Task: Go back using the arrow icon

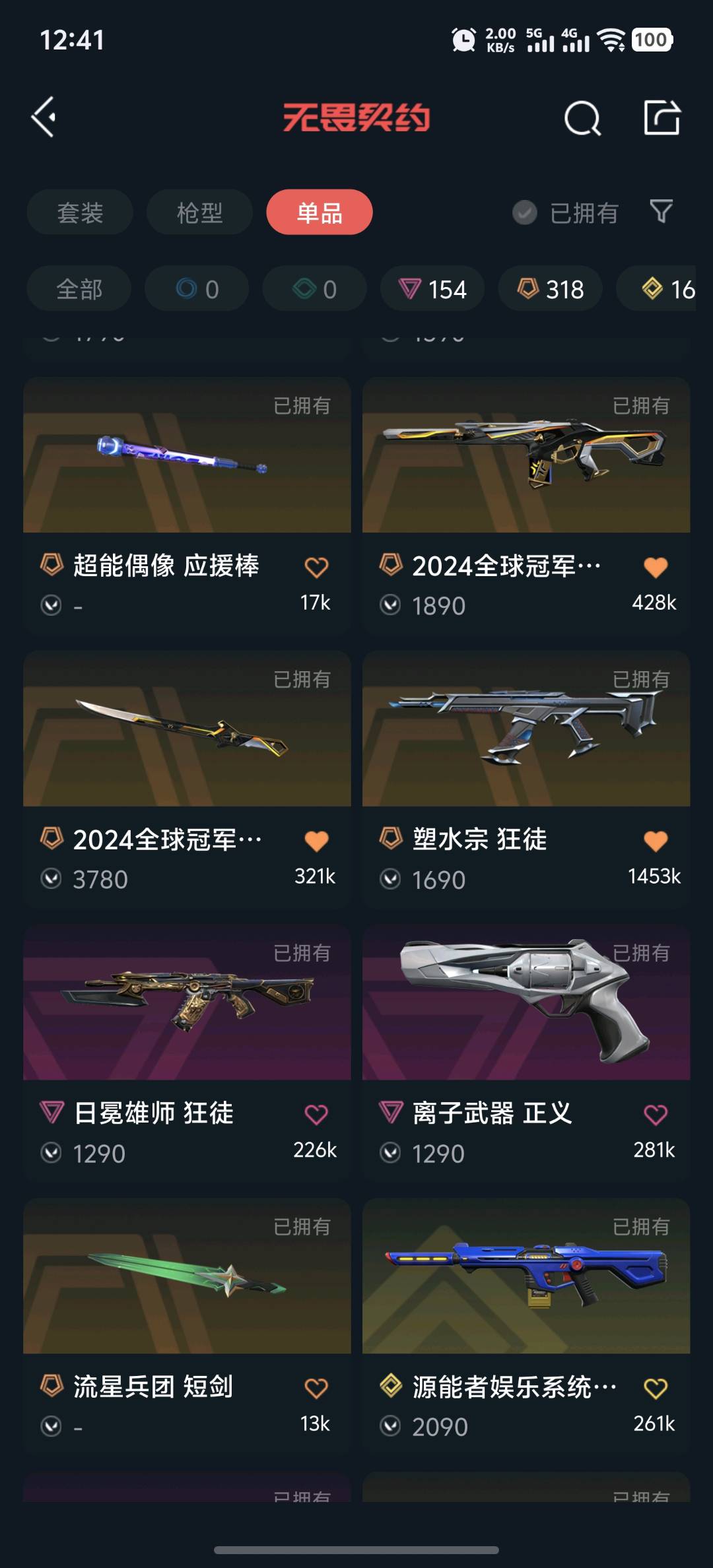Action: [x=44, y=117]
